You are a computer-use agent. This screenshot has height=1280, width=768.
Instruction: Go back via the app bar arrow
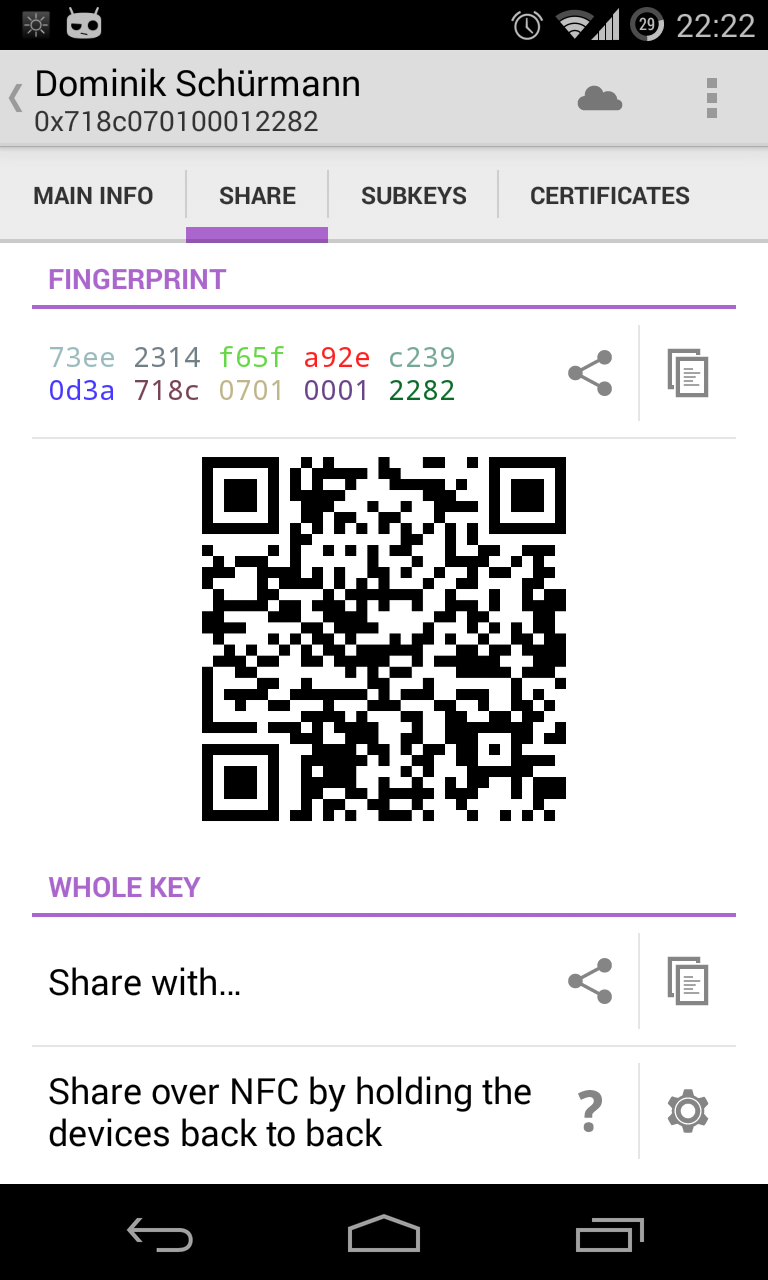coord(16,98)
